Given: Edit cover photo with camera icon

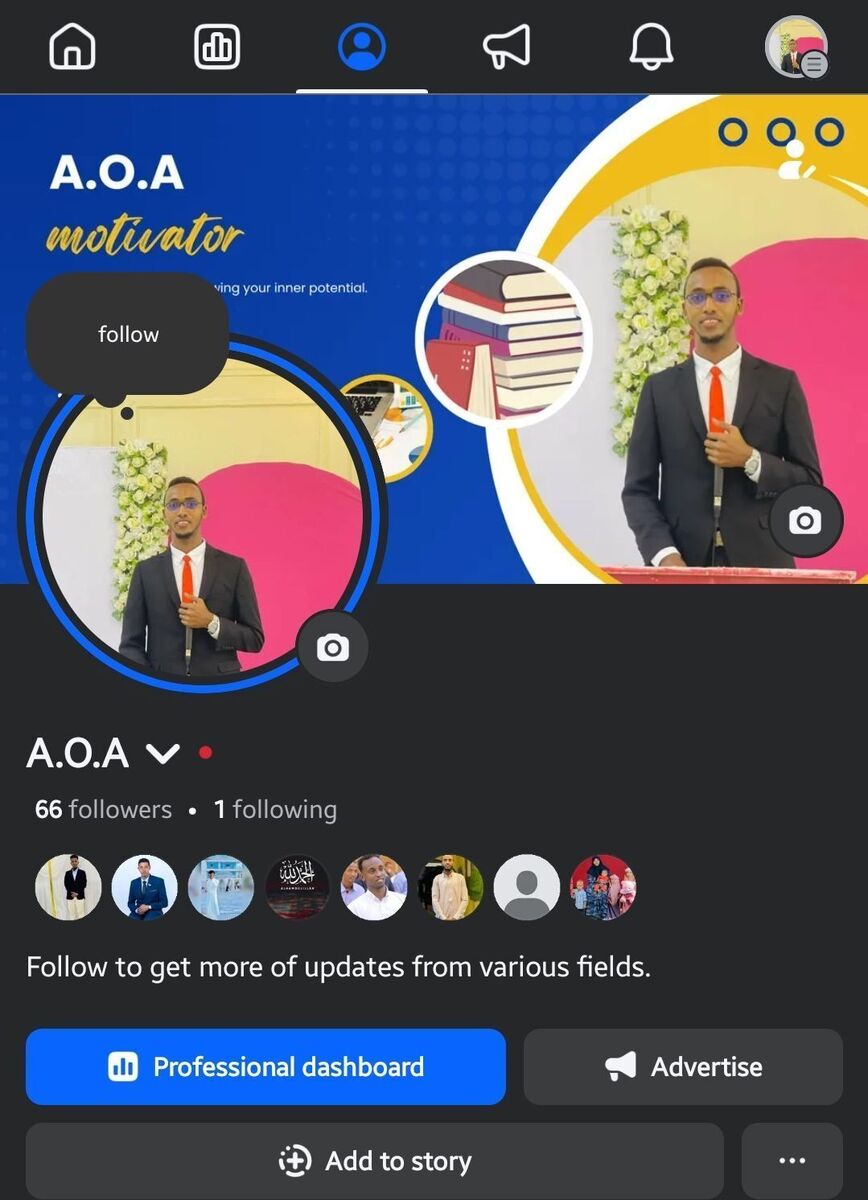Looking at the screenshot, I should (x=805, y=520).
